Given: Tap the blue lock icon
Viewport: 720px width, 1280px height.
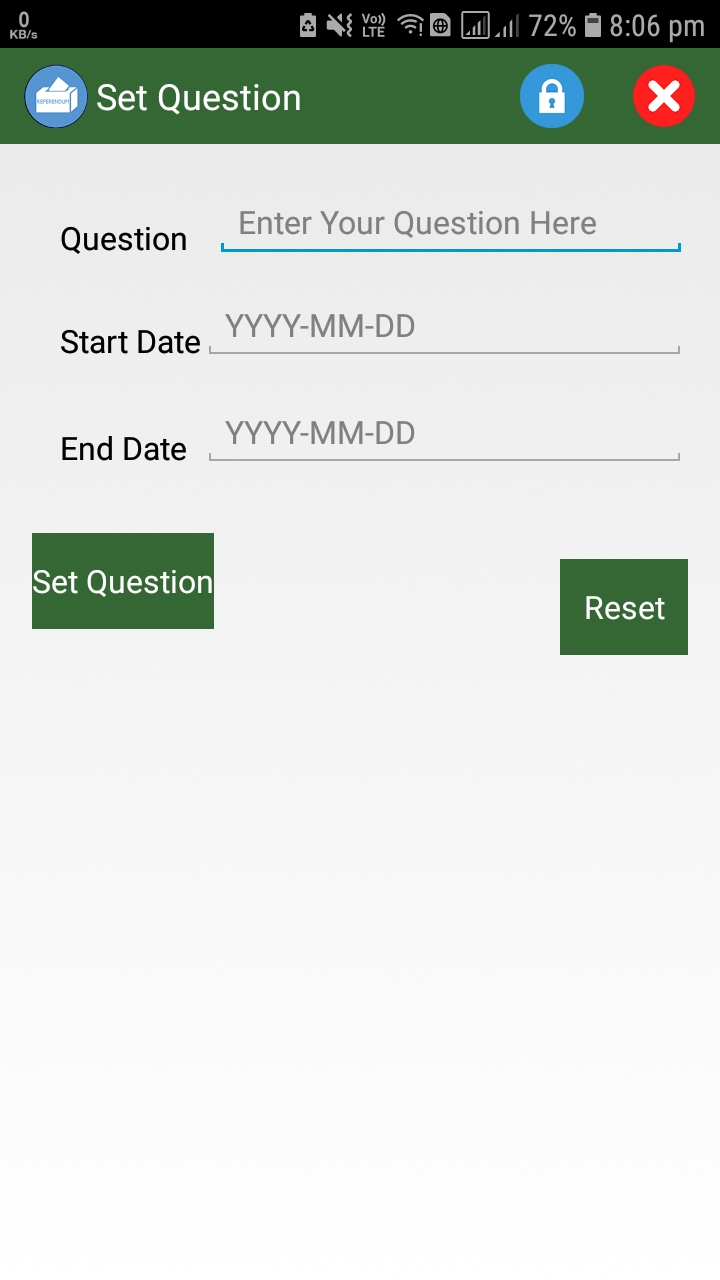Looking at the screenshot, I should pyautogui.click(x=552, y=96).
